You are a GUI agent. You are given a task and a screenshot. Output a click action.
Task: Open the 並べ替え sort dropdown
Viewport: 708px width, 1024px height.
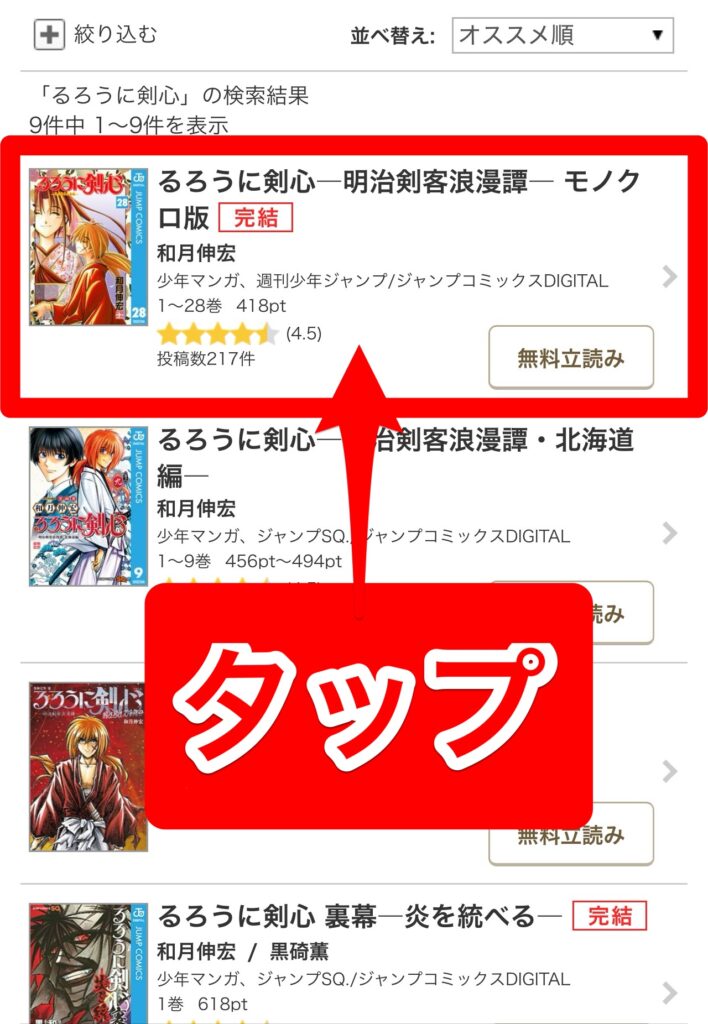coord(562,35)
